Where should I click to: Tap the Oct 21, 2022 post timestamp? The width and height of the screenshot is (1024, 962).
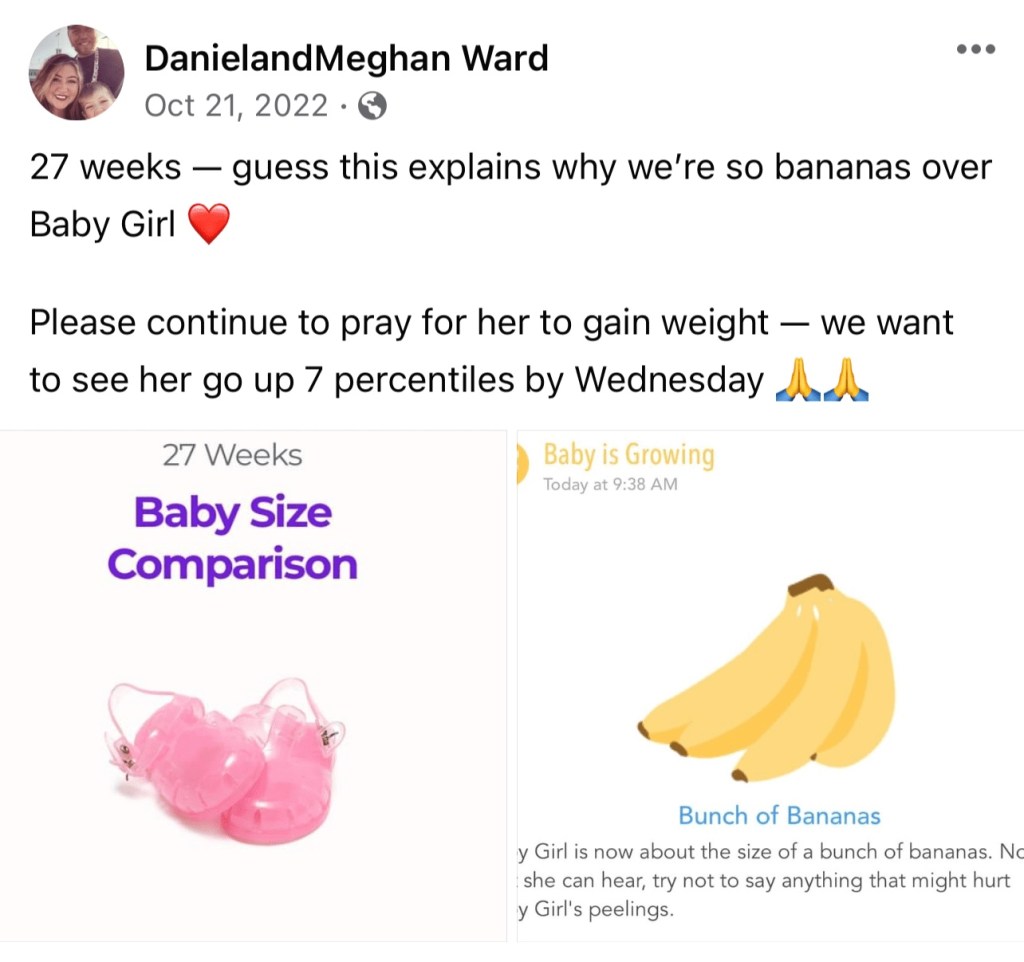236,105
